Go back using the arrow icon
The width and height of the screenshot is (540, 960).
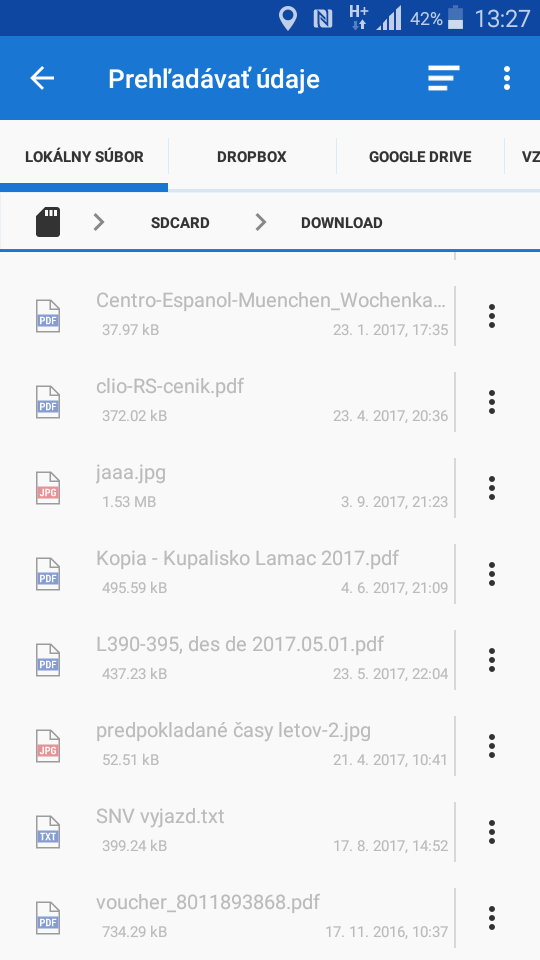pyautogui.click(x=42, y=78)
